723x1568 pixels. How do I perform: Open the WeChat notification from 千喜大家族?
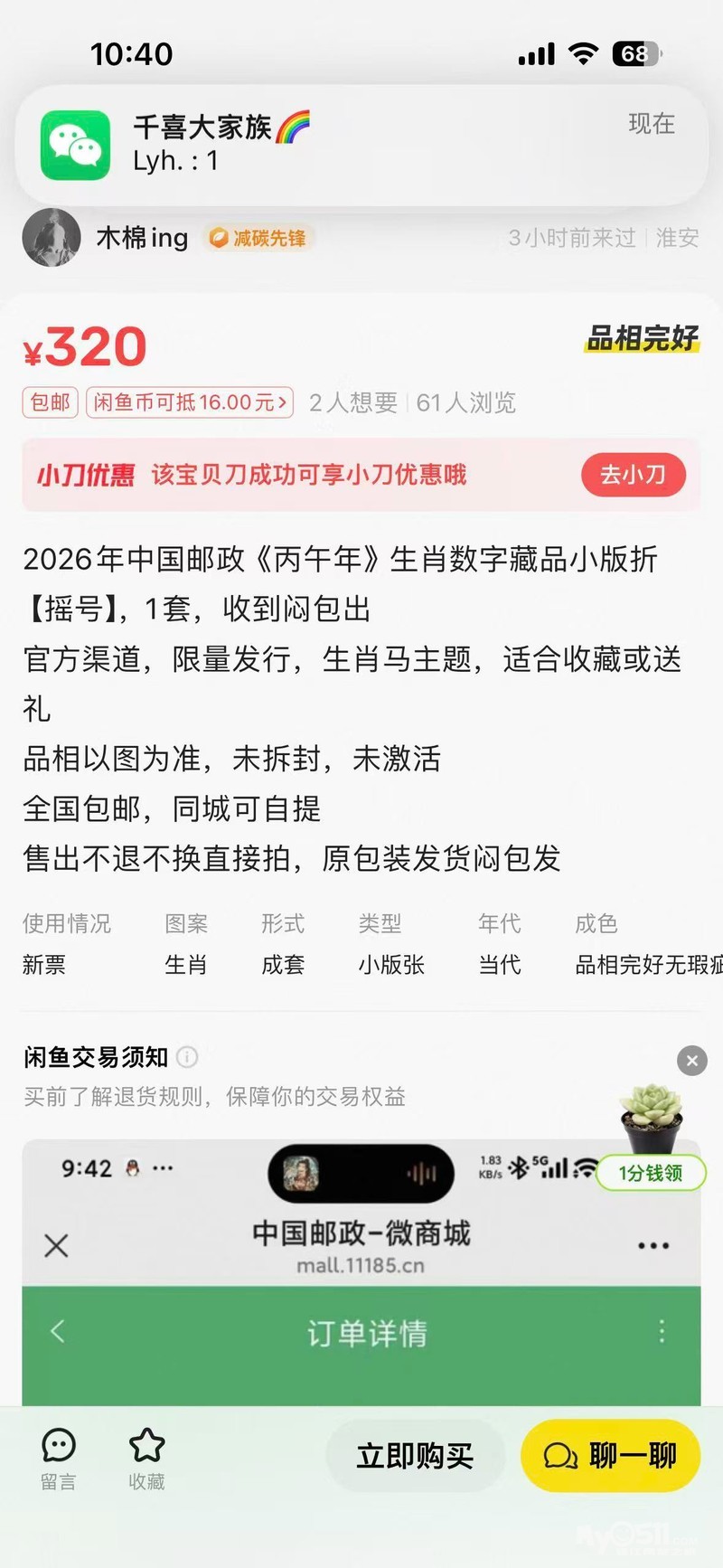361,145
